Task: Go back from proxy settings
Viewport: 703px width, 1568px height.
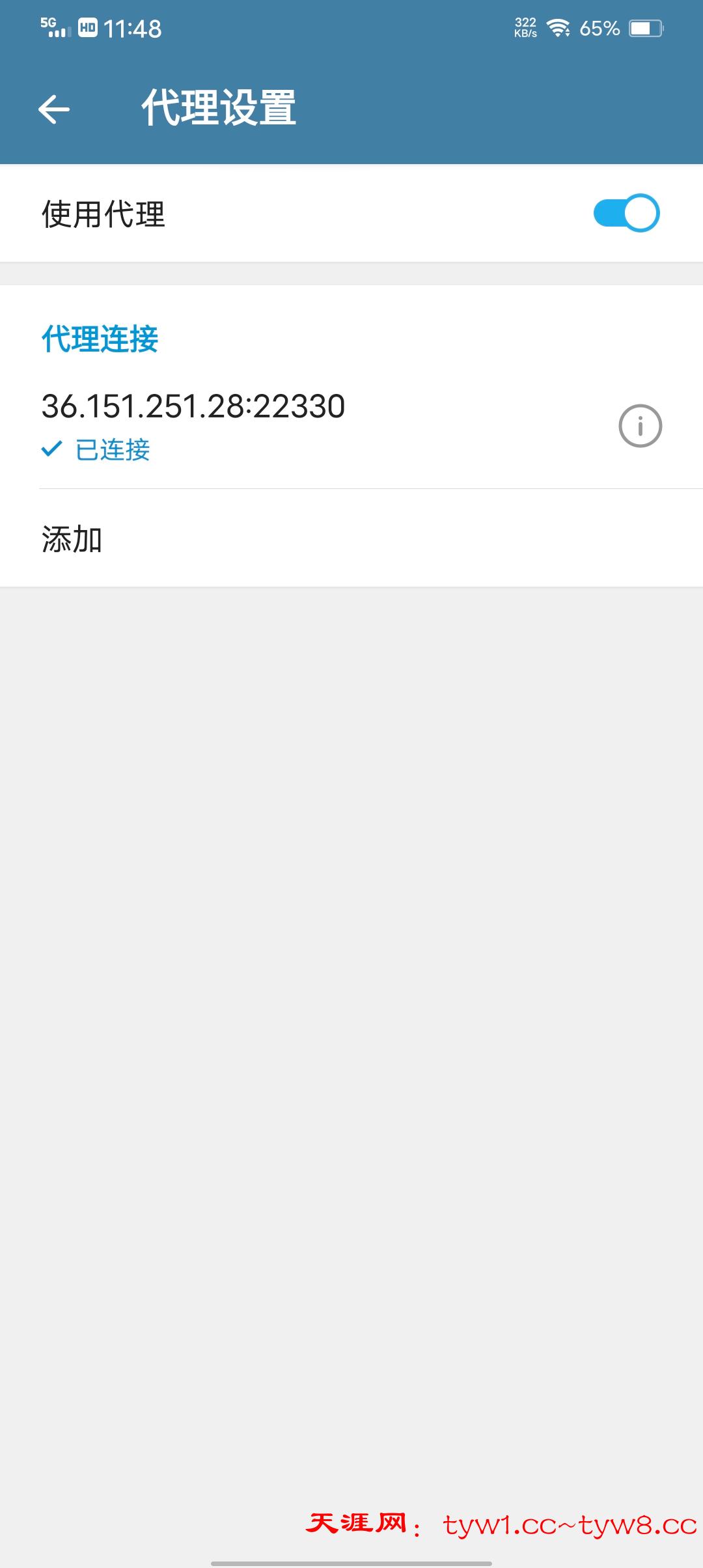Action: [x=54, y=109]
